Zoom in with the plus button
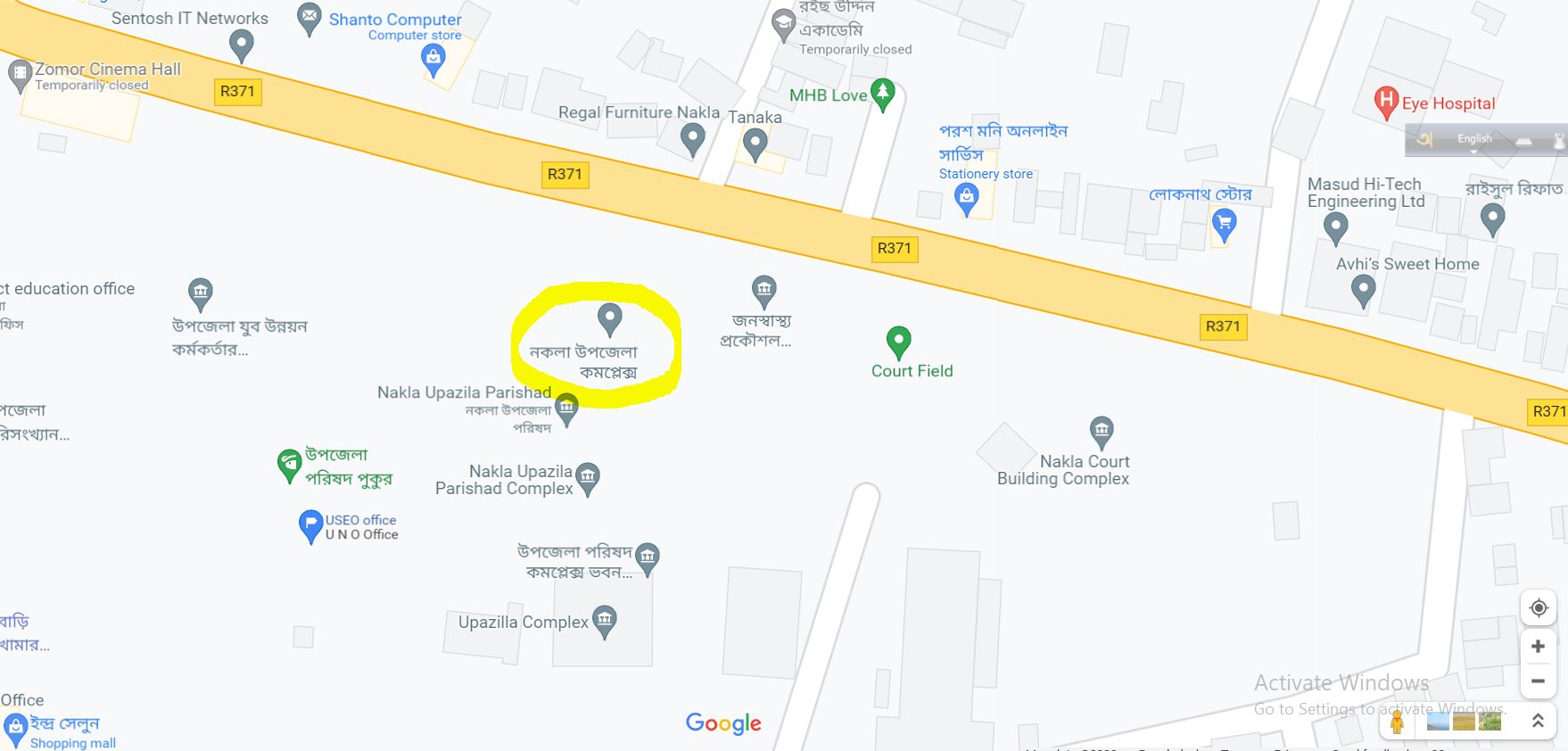This screenshot has height=751, width=1568. coord(1539,646)
